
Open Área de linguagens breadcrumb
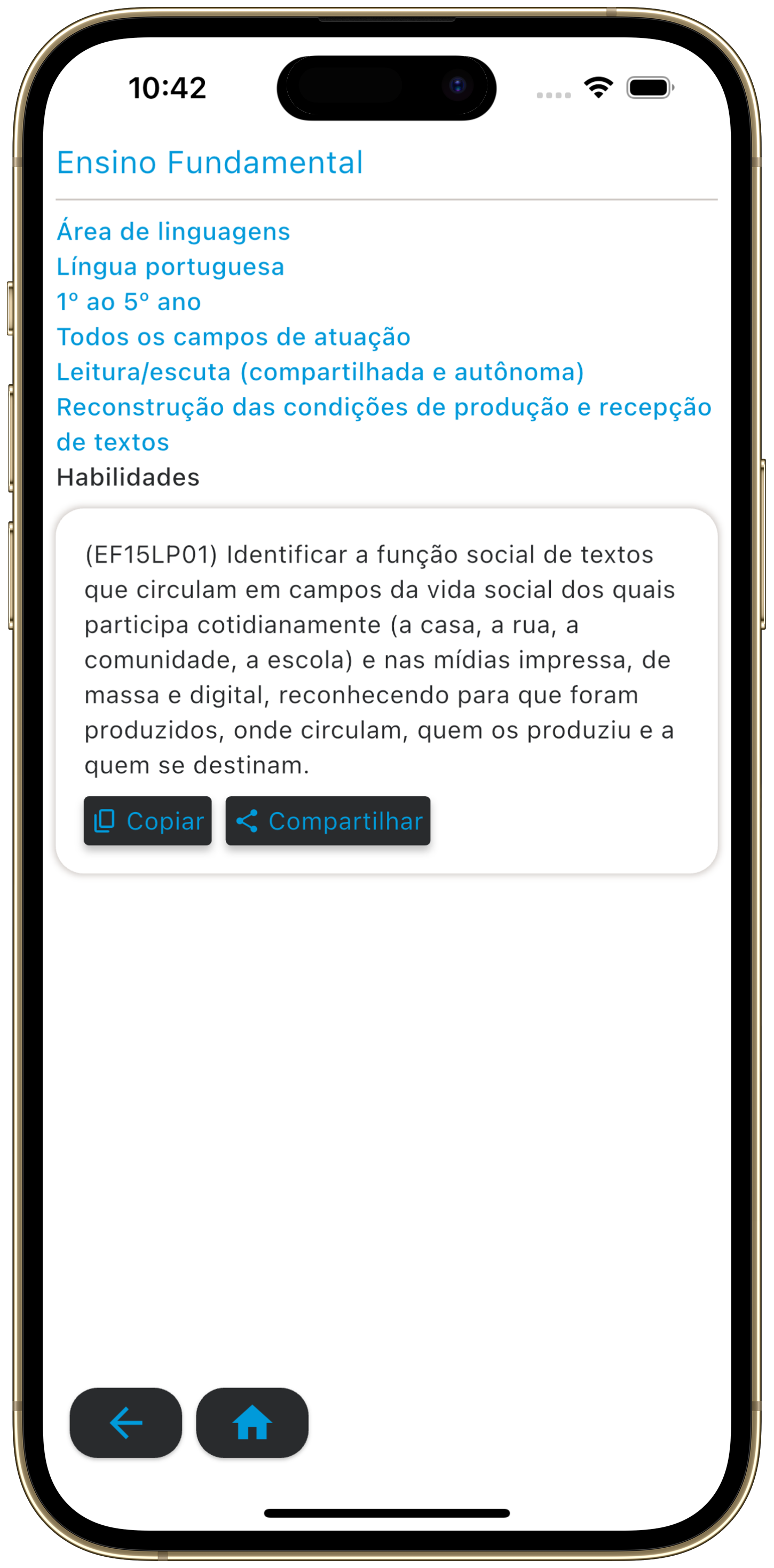(x=173, y=231)
